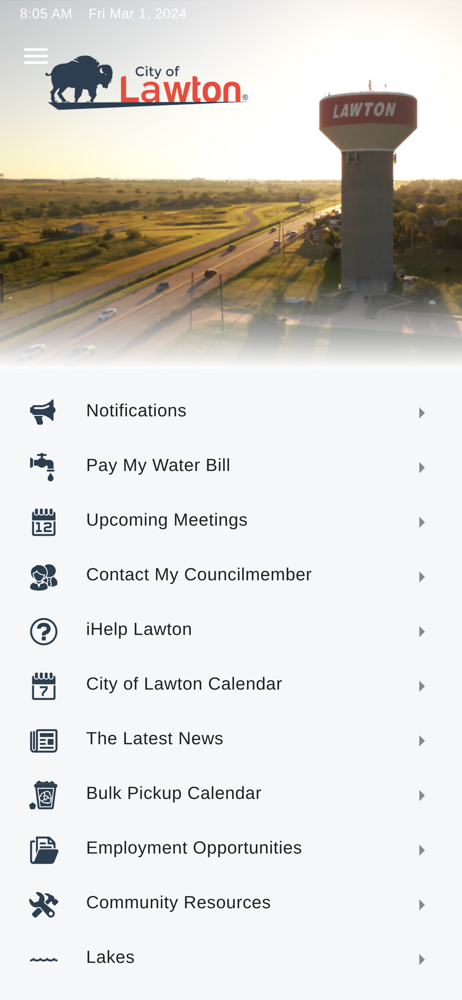The width and height of the screenshot is (462, 1000).
Task: Open City of Lawton Calendar
Action: pyautogui.click(x=231, y=685)
